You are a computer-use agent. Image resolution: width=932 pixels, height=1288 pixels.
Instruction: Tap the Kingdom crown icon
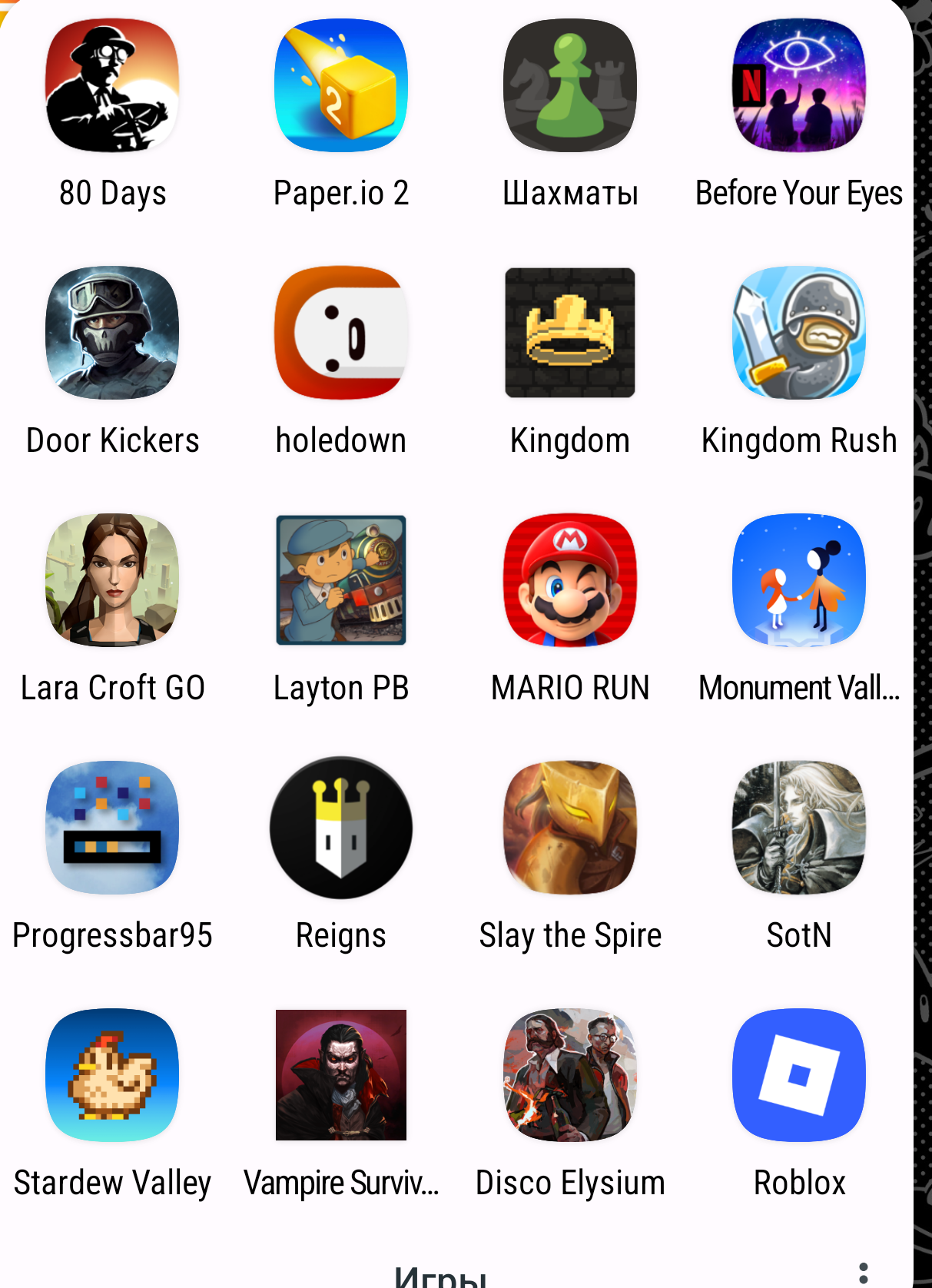(570, 333)
